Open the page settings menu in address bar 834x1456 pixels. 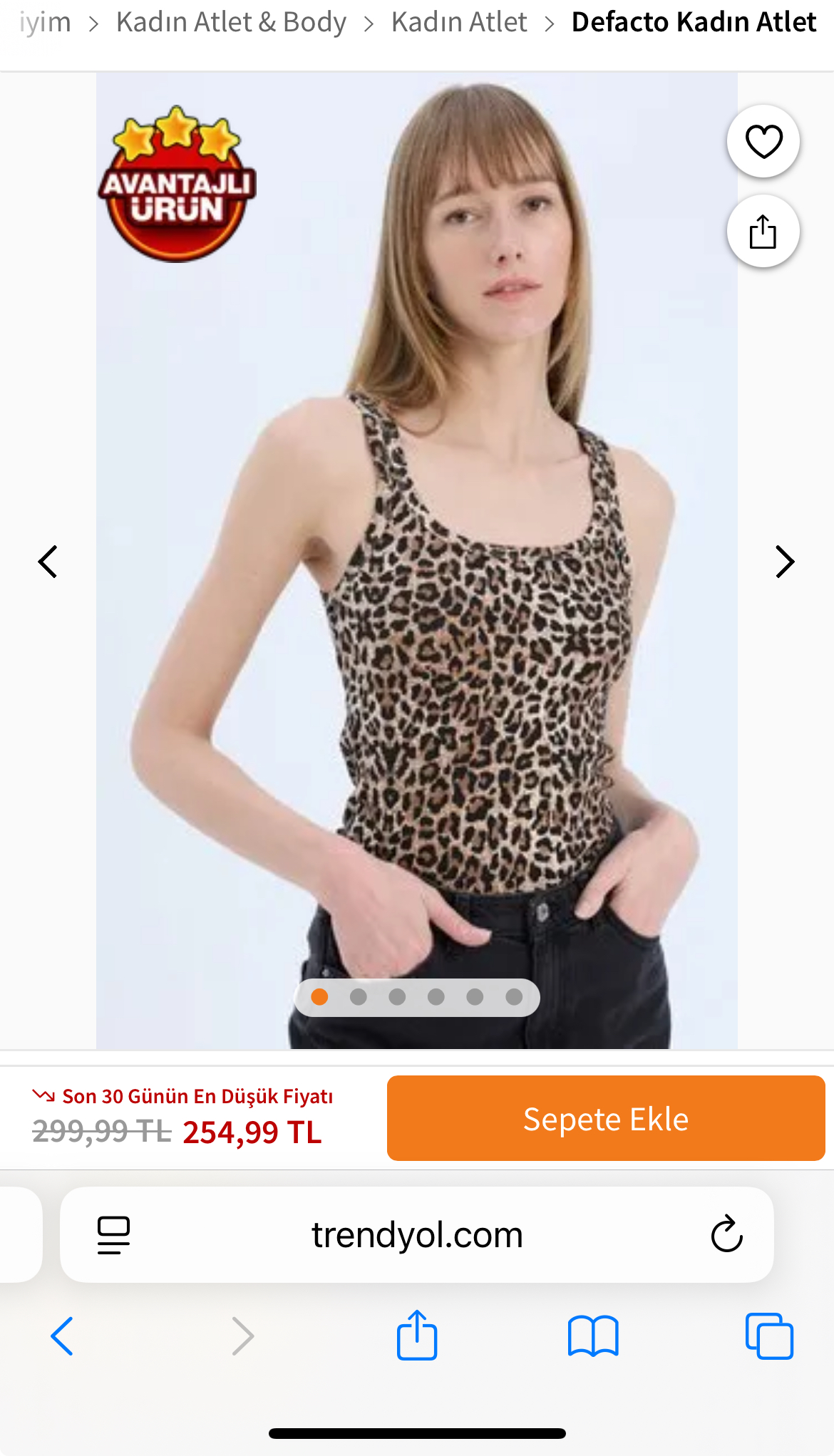pos(113,1234)
